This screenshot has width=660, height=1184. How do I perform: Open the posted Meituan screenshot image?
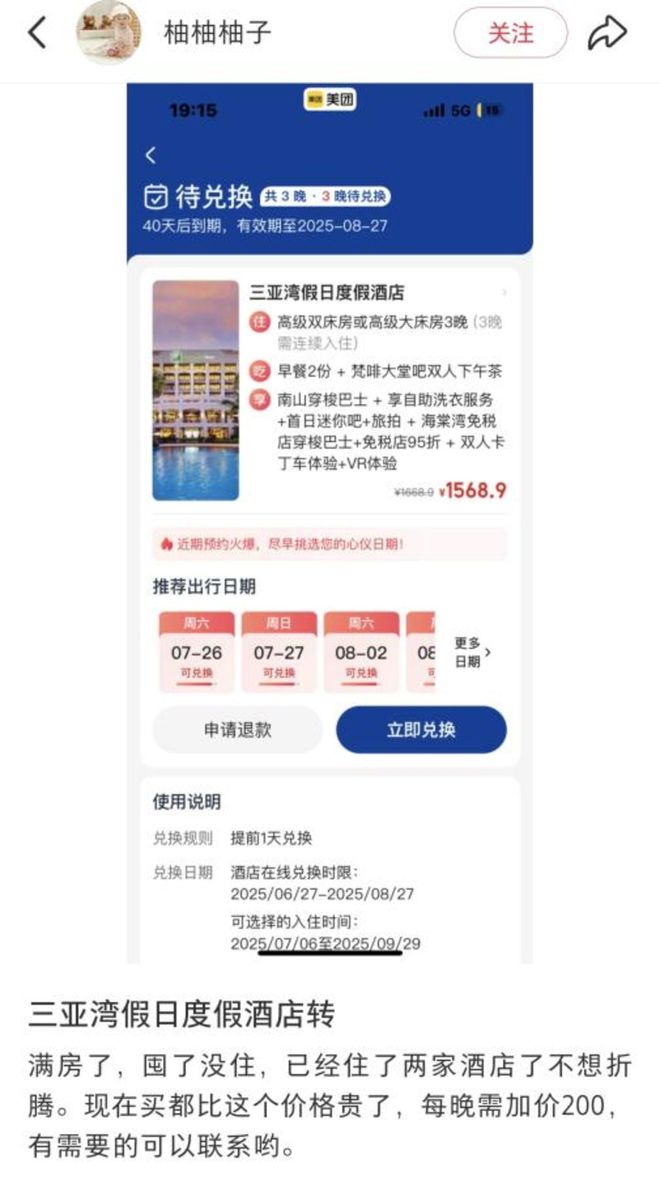pos(330,523)
